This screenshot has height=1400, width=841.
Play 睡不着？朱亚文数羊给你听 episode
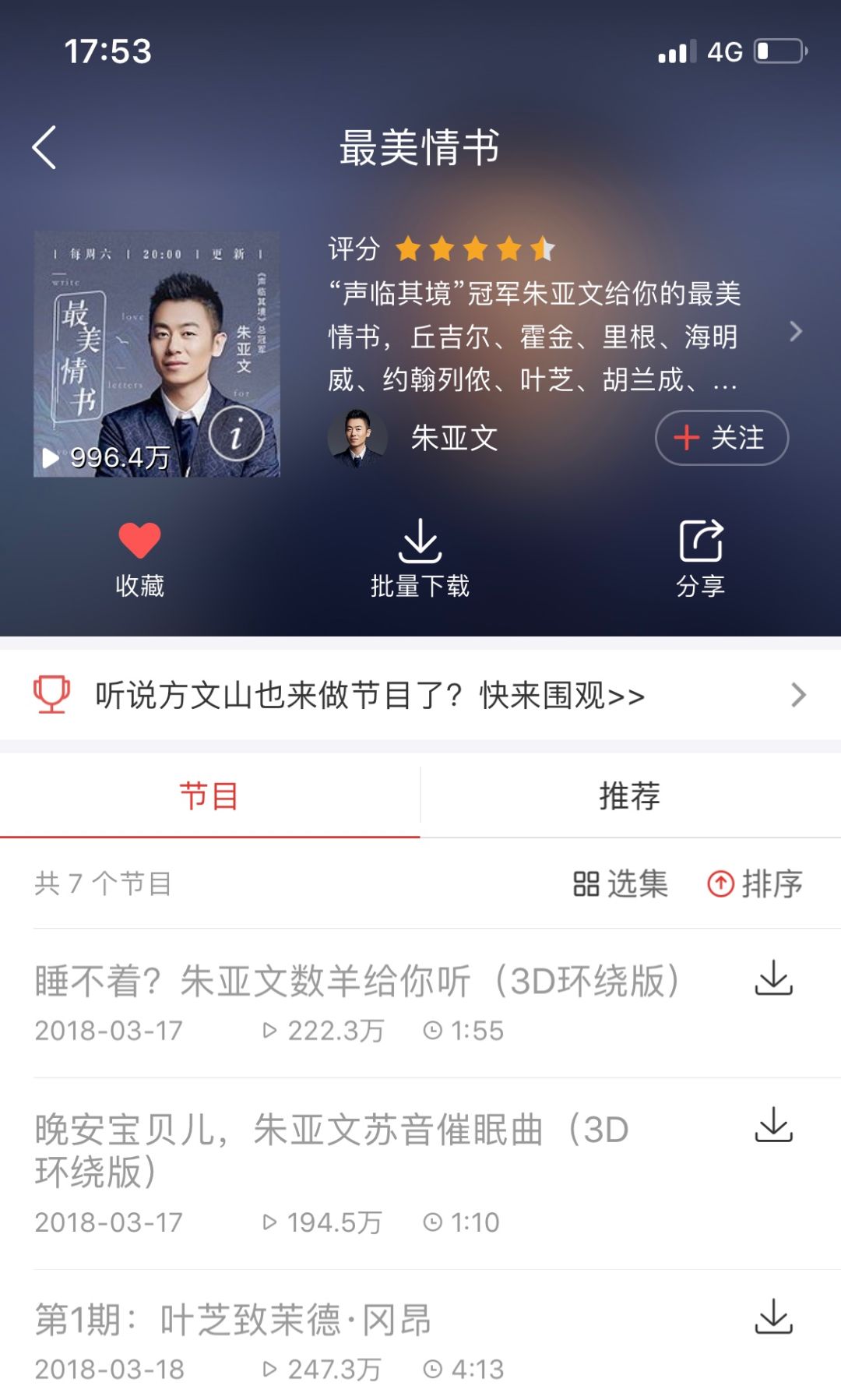coord(358,981)
